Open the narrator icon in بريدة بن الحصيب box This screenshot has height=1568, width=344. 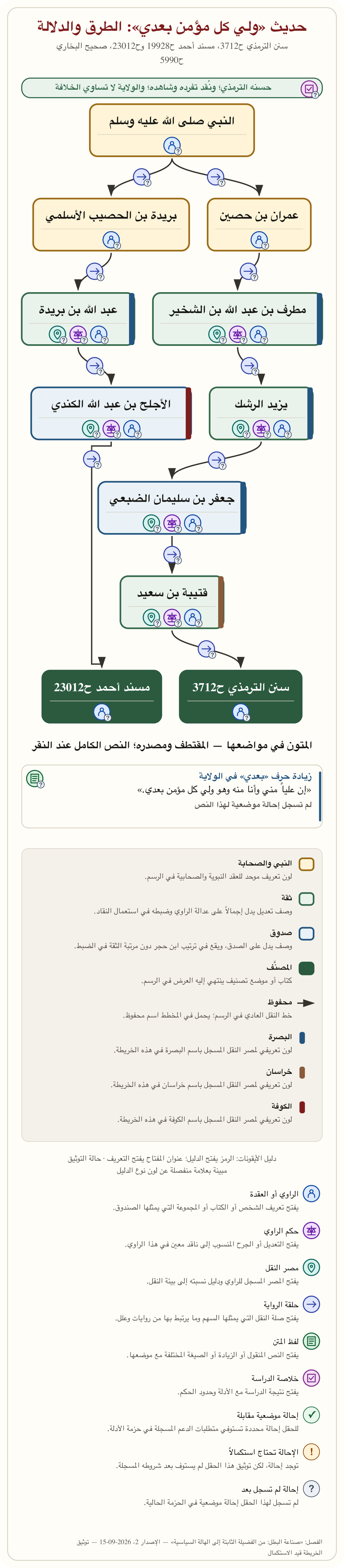tap(111, 240)
